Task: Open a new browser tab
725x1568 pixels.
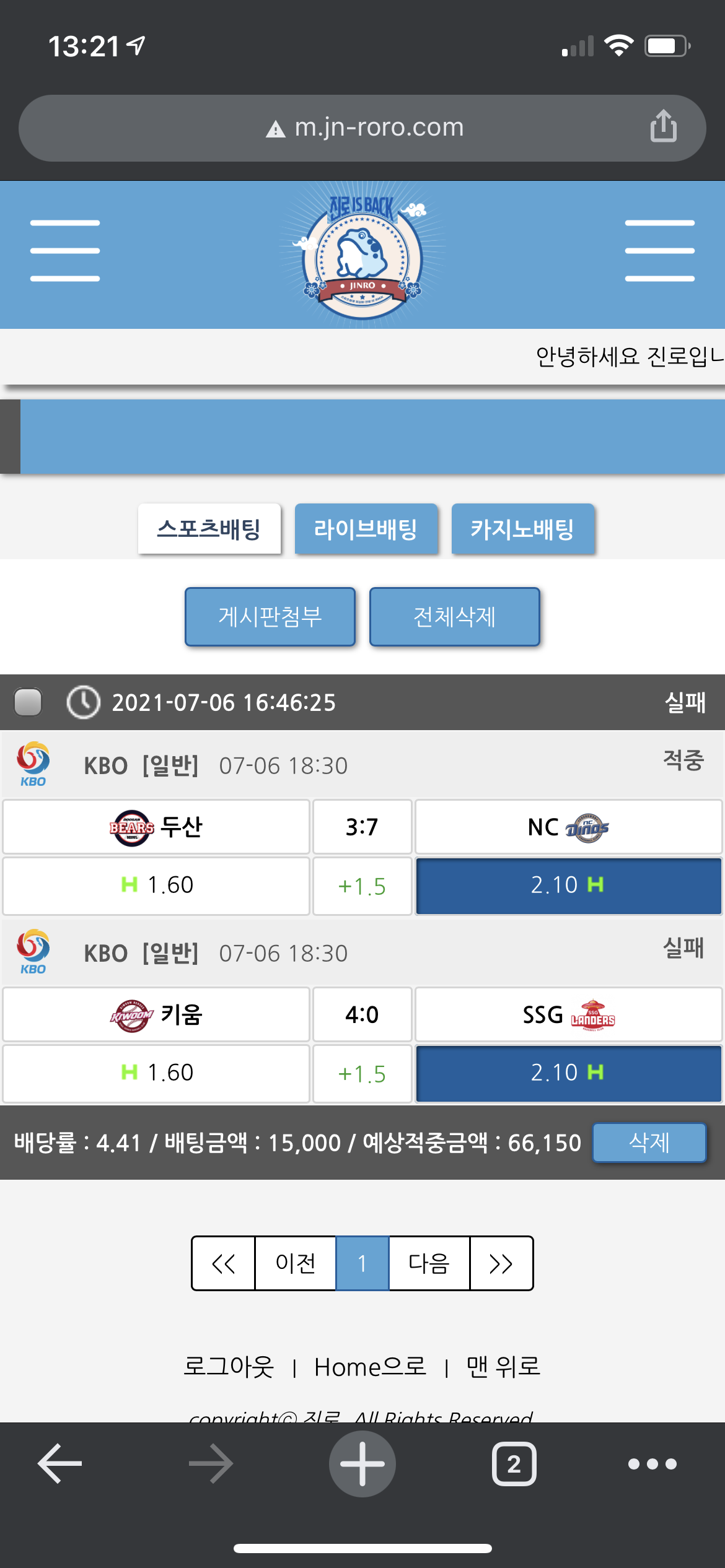Action: (x=362, y=1464)
